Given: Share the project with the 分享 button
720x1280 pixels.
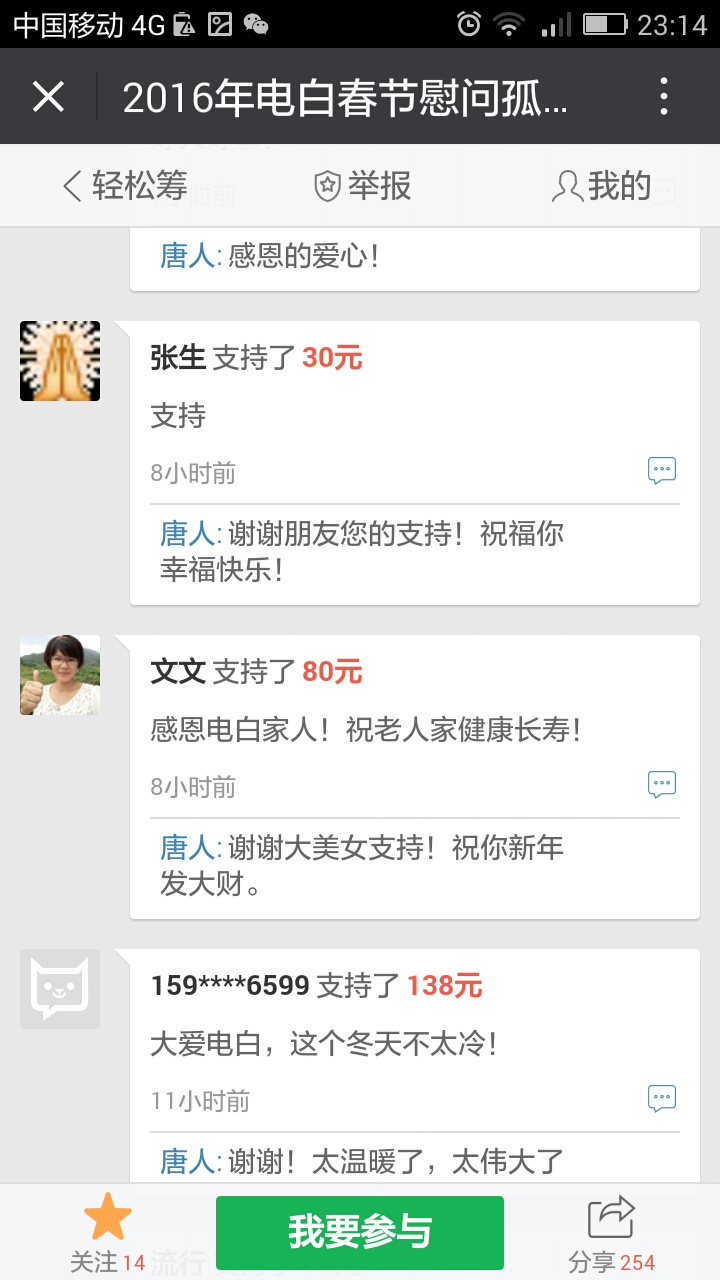Looking at the screenshot, I should coord(611,1232).
